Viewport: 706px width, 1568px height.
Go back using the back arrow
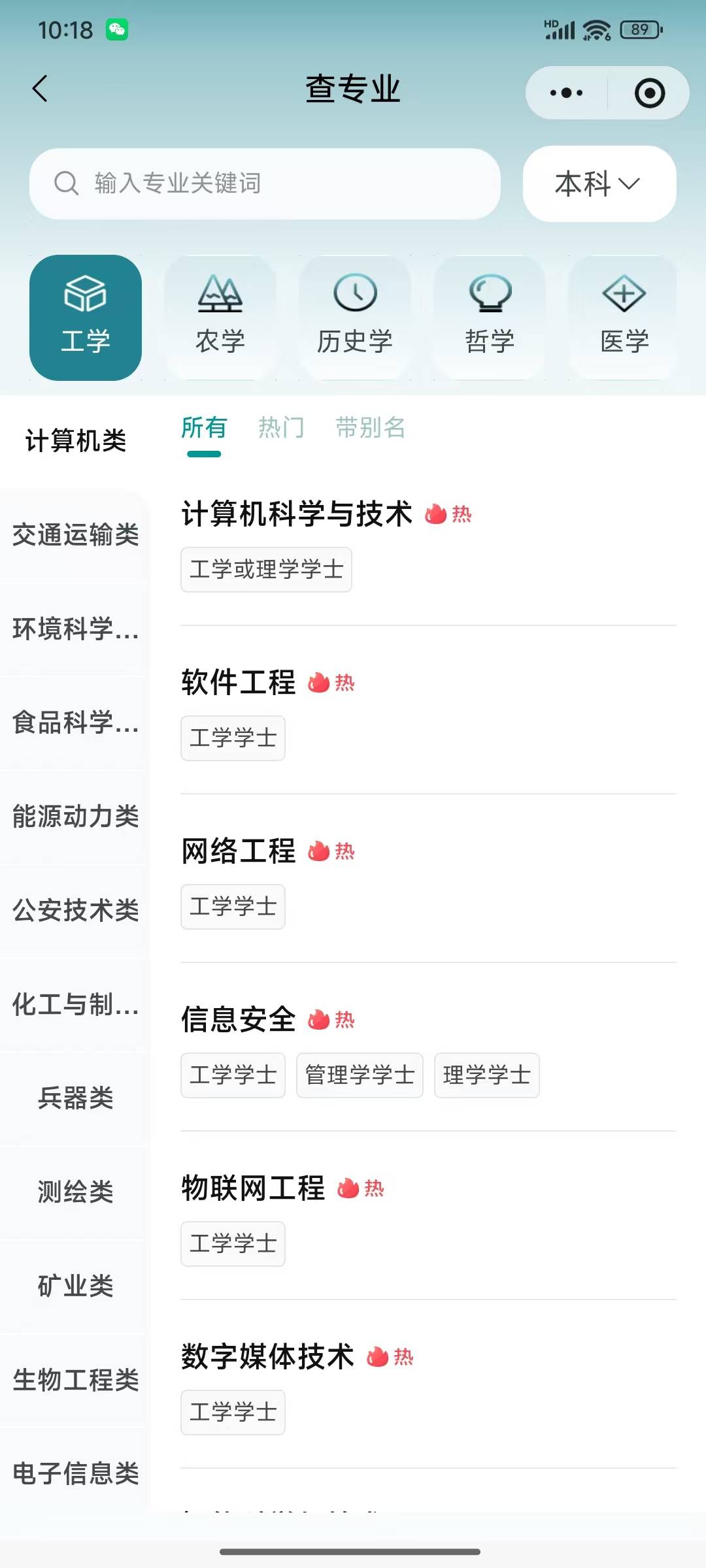point(41,89)
